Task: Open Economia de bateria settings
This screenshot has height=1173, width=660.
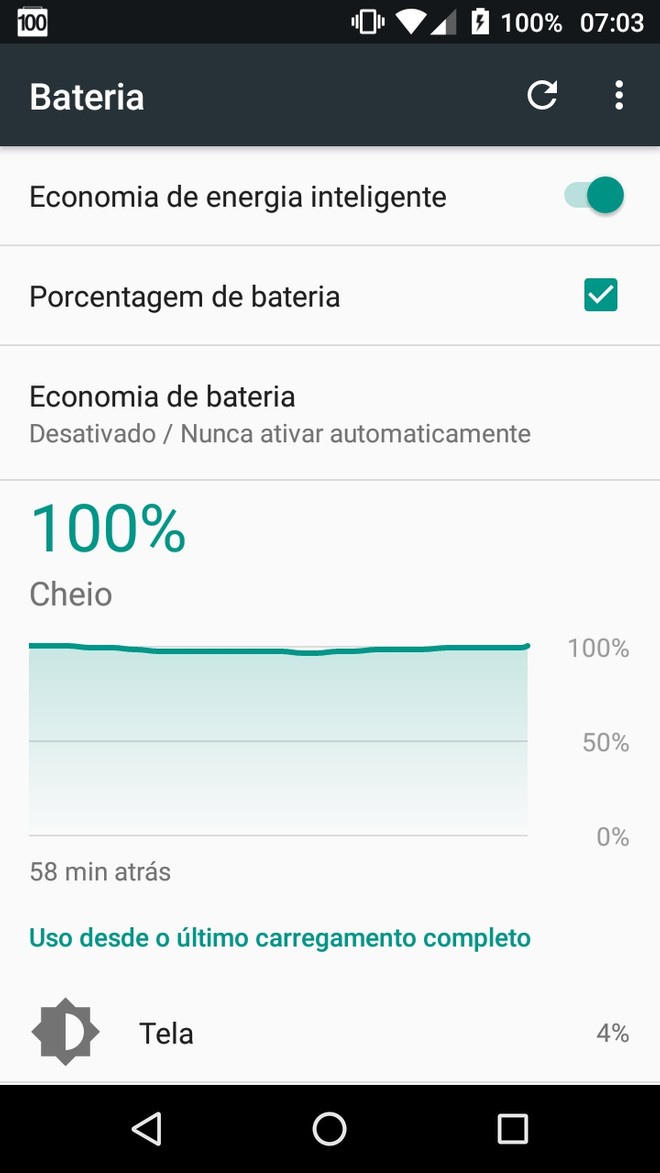Action: click(330, 413)
